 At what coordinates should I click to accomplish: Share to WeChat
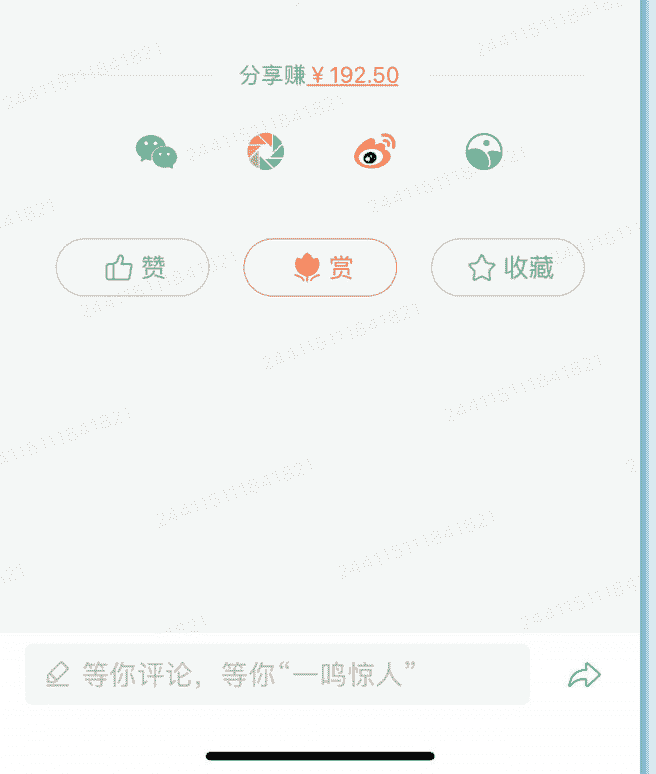(x=156, y=152)
